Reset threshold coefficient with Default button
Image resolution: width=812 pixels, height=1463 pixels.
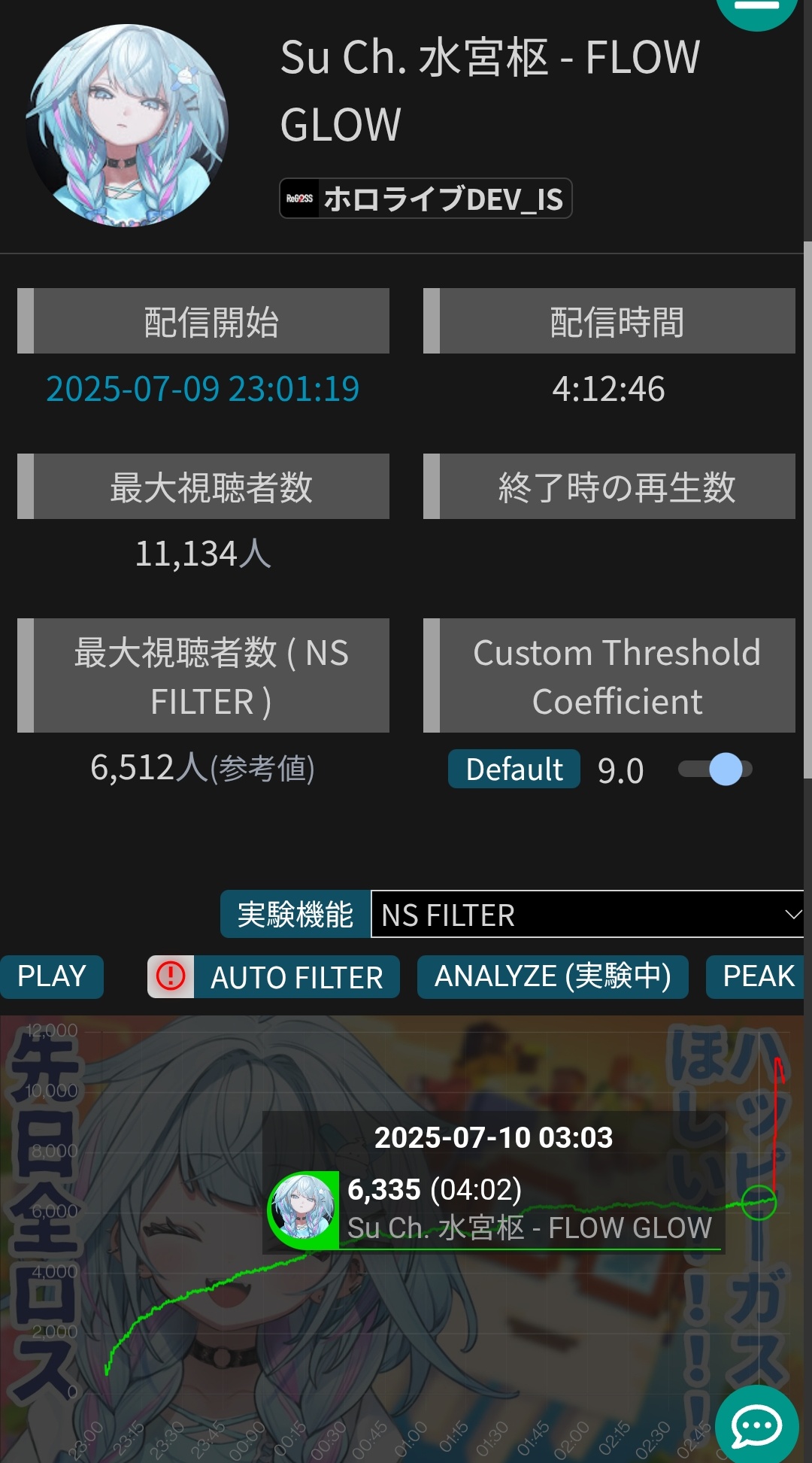(x=514, y=769)
